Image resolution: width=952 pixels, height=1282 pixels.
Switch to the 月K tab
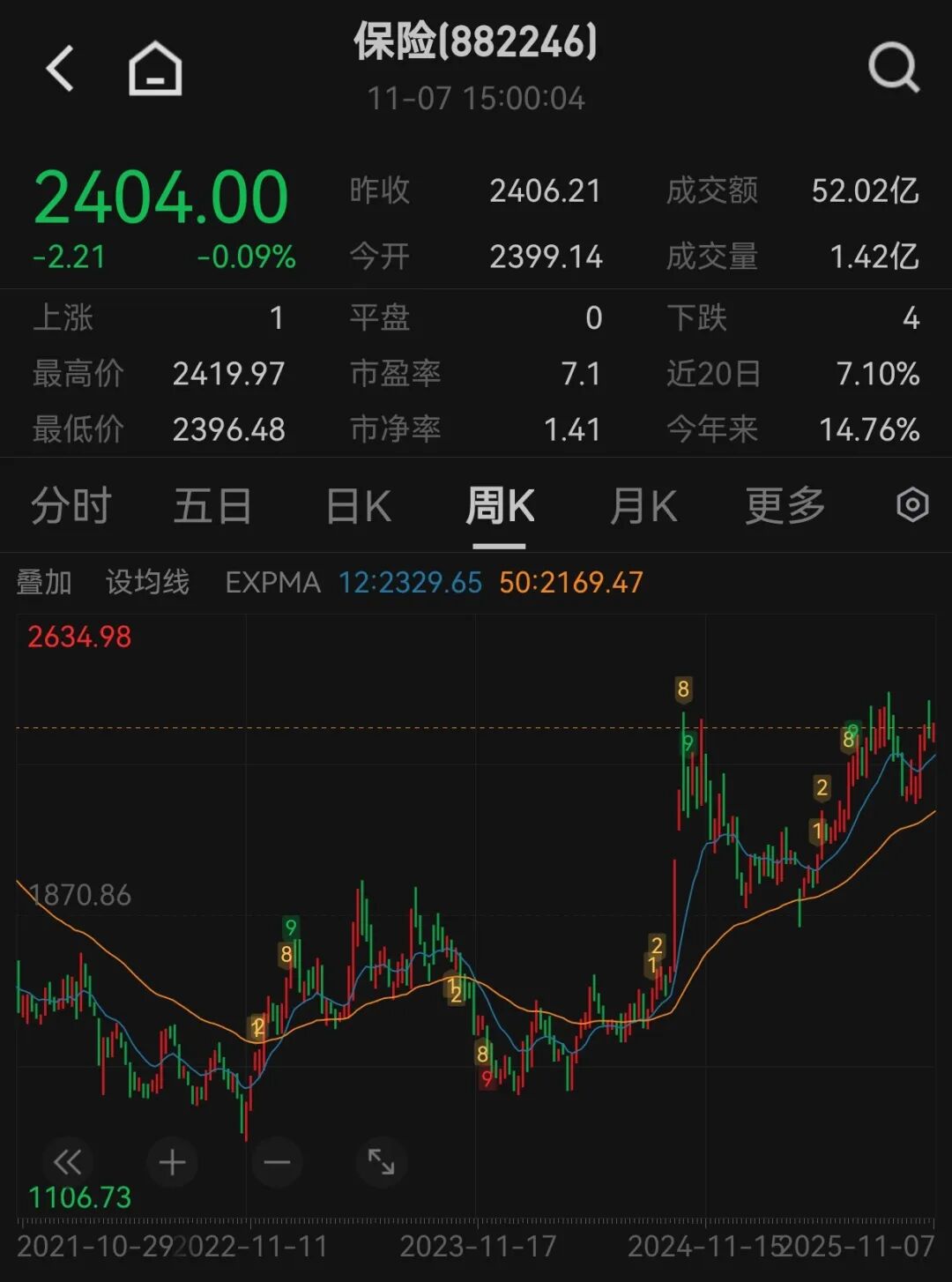tap(643, 506)
